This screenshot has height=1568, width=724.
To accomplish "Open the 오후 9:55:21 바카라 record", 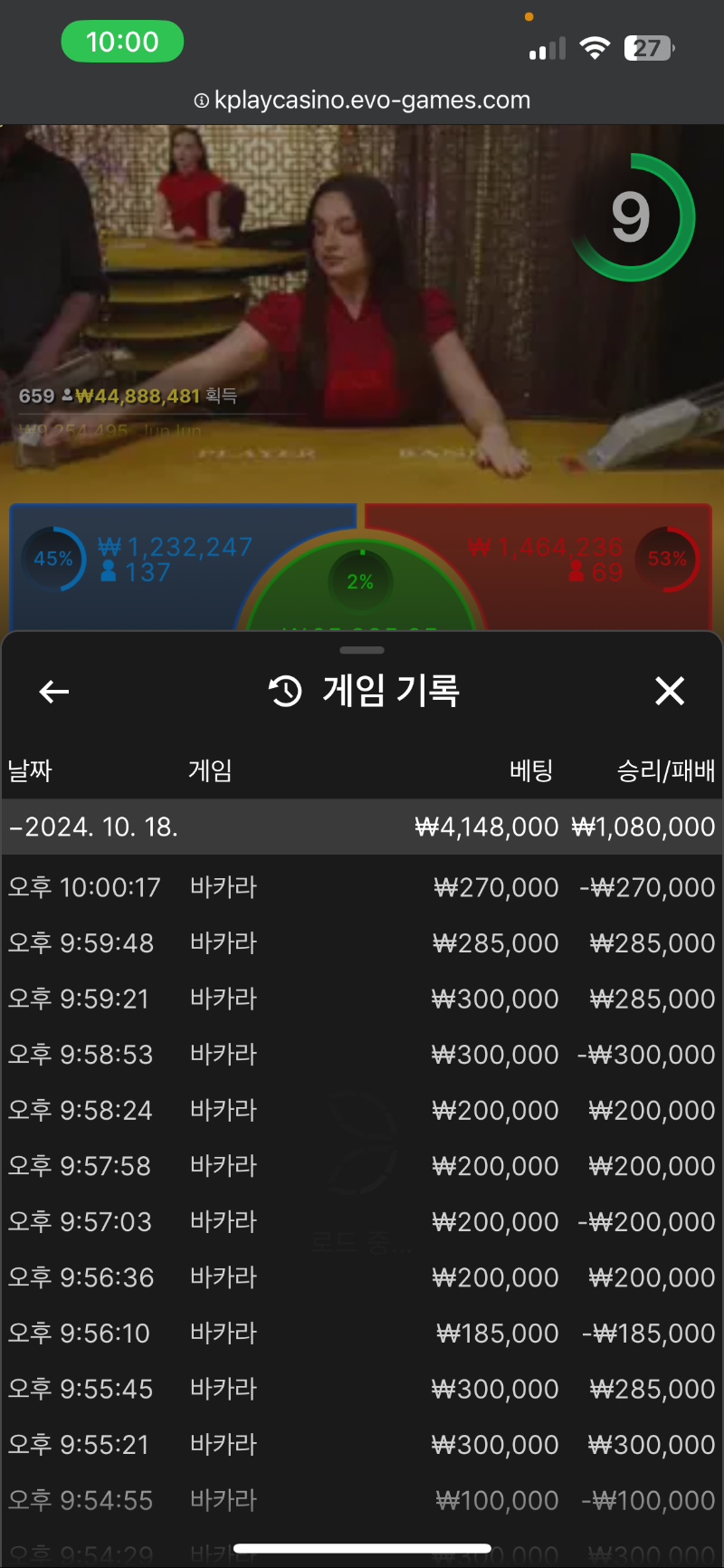I will 362,1444.
